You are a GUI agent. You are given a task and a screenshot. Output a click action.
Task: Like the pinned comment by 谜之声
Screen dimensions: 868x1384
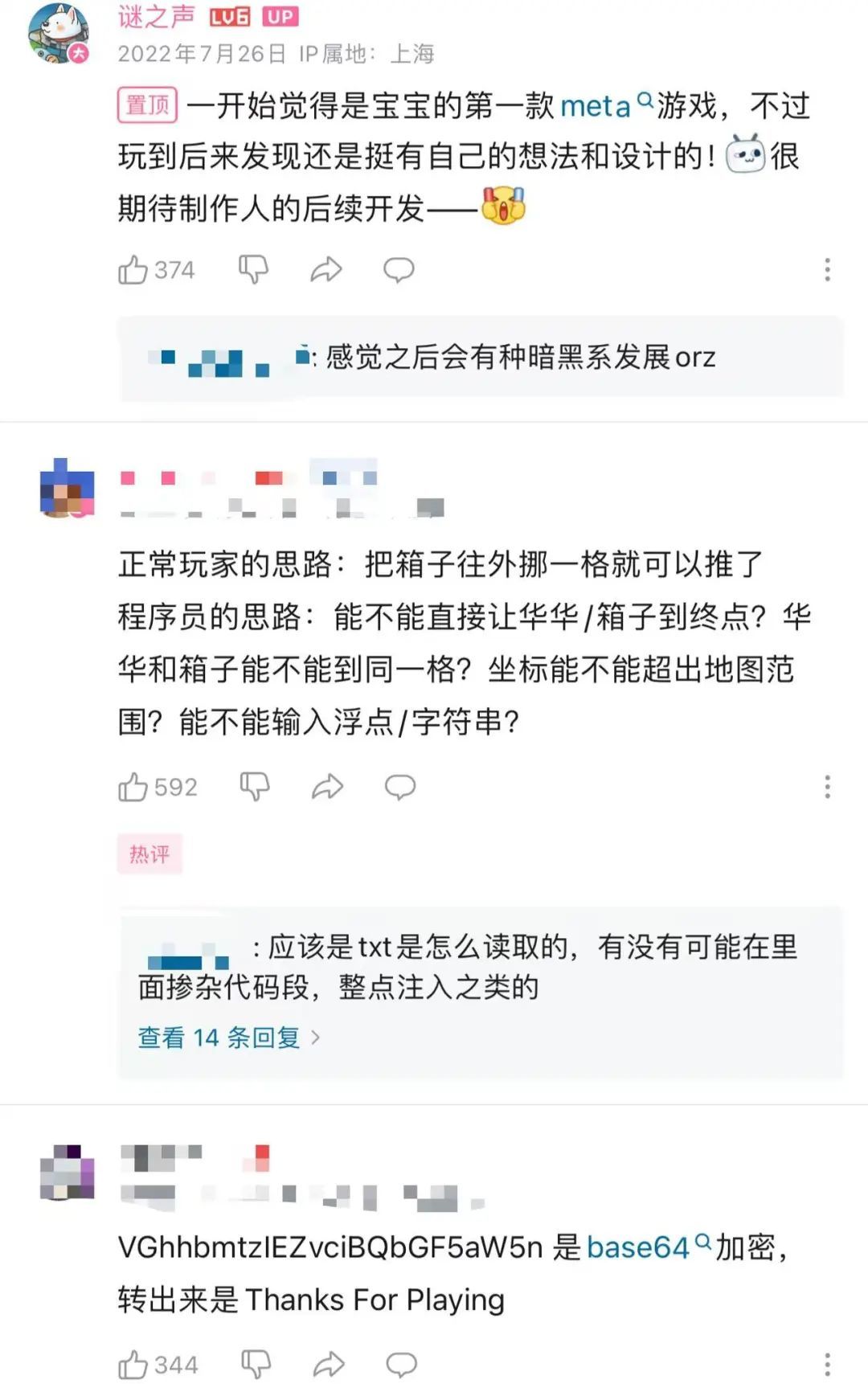134,270
